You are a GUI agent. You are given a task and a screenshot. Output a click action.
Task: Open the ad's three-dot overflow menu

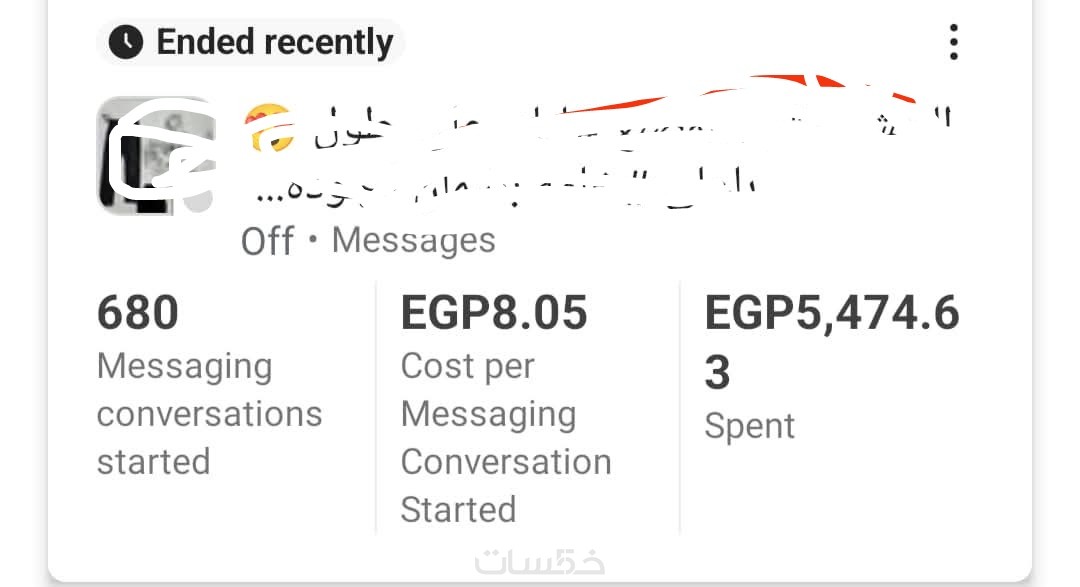click(953, 42)
